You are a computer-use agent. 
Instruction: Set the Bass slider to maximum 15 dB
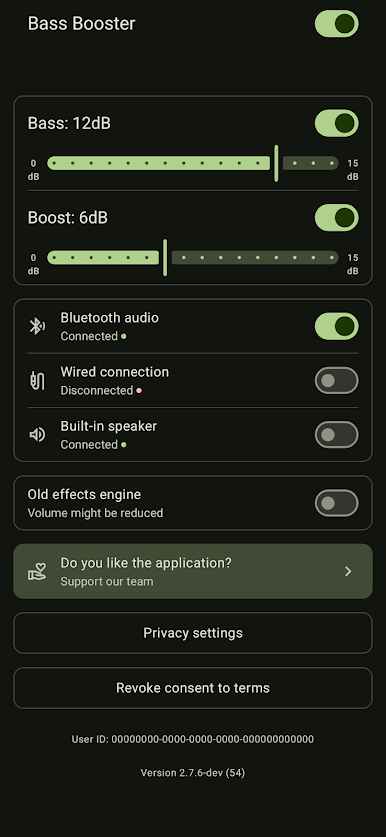(x=333, y=163)
